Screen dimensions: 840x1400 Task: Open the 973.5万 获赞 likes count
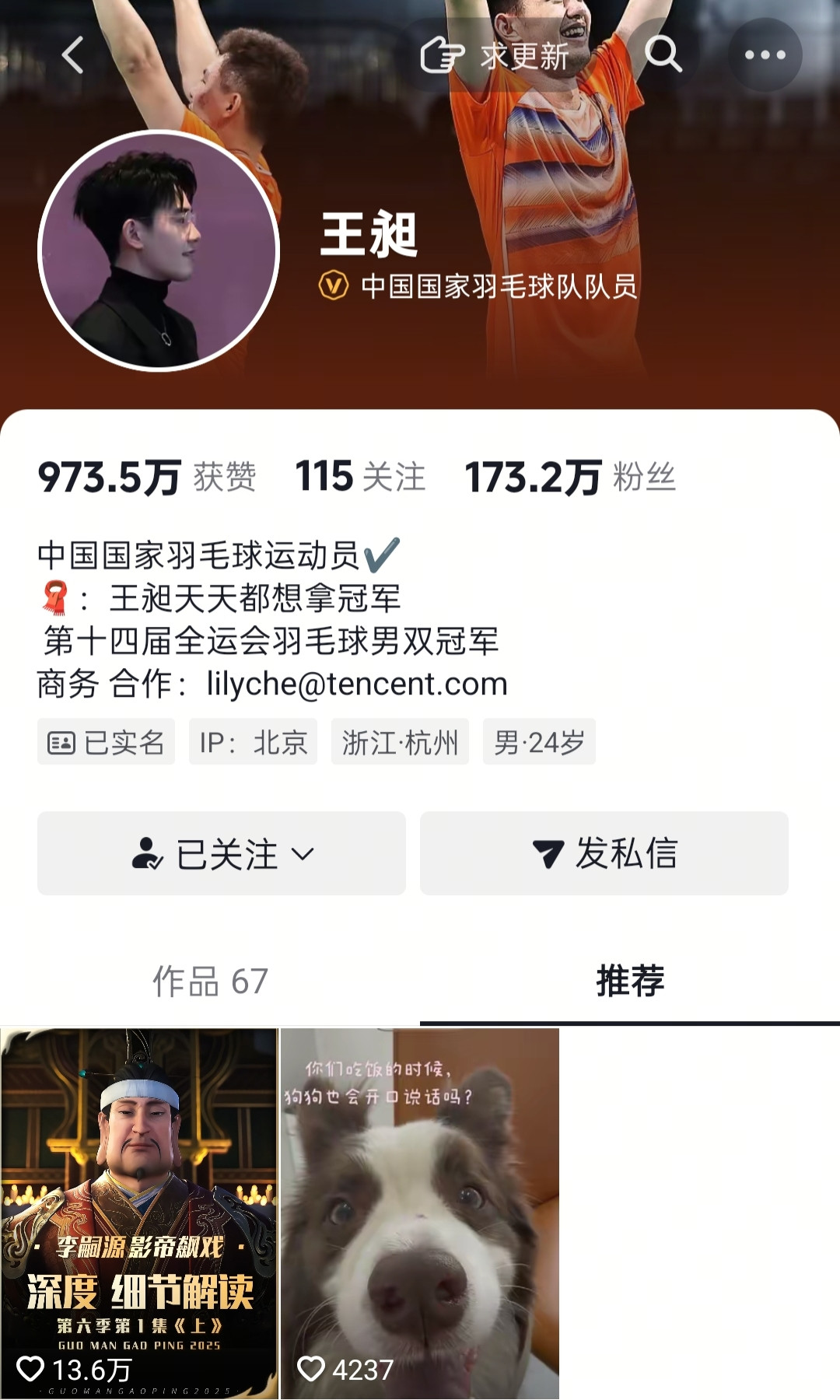(147, 477)
